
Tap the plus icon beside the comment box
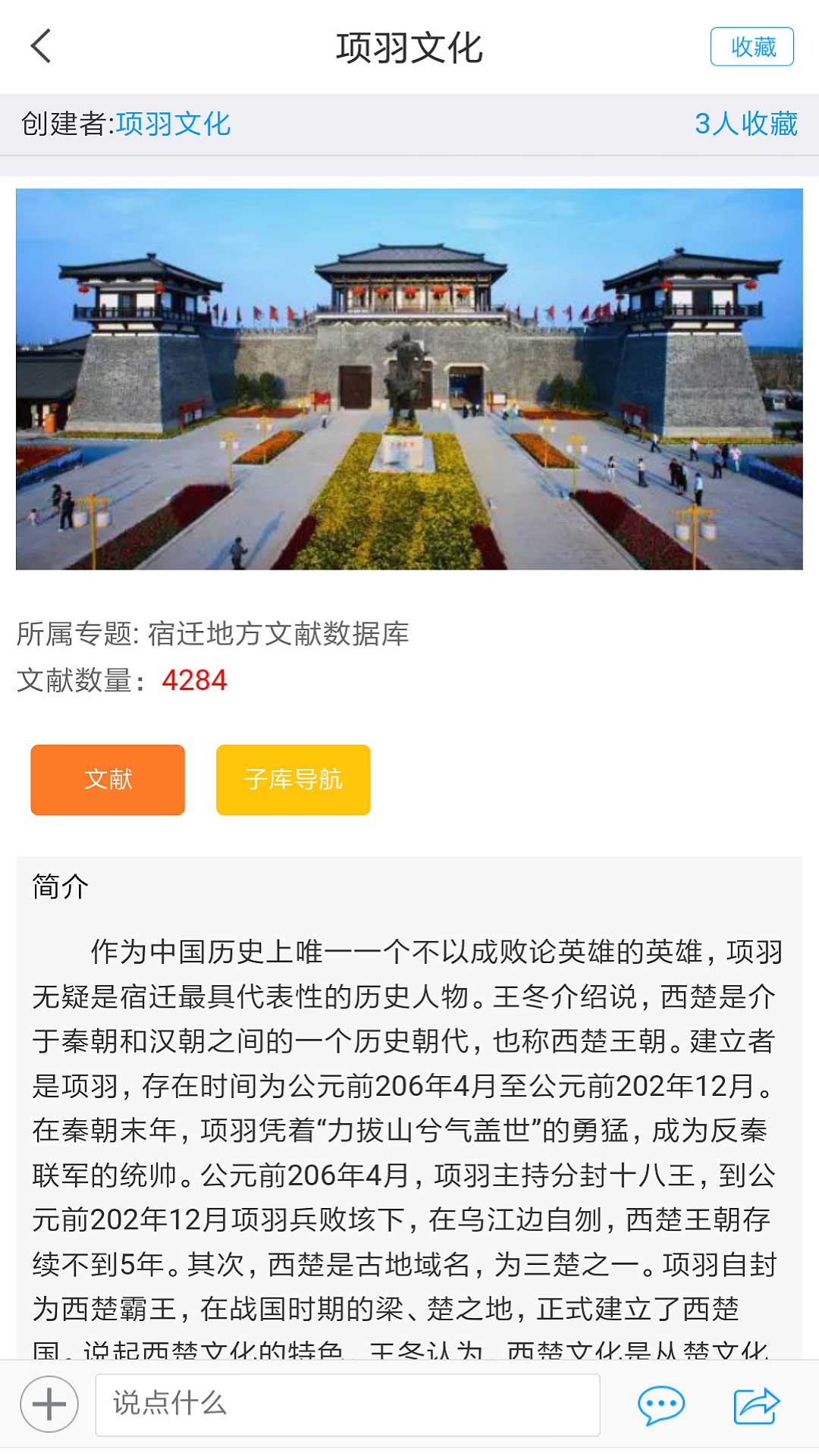coord(49,1404)
